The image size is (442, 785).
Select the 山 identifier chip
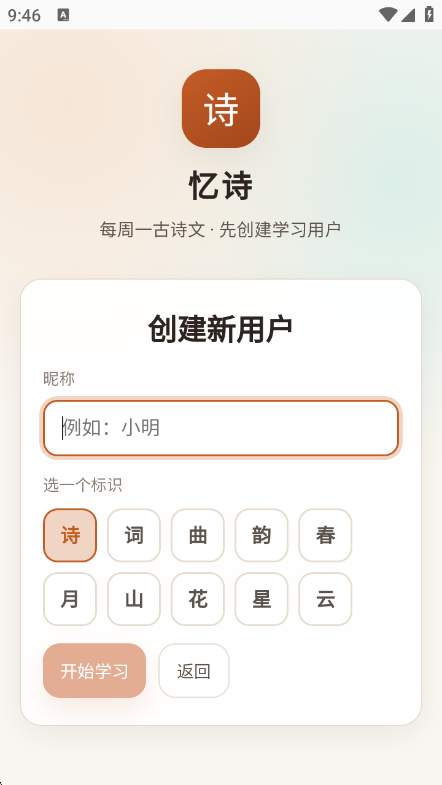point(134,599)
